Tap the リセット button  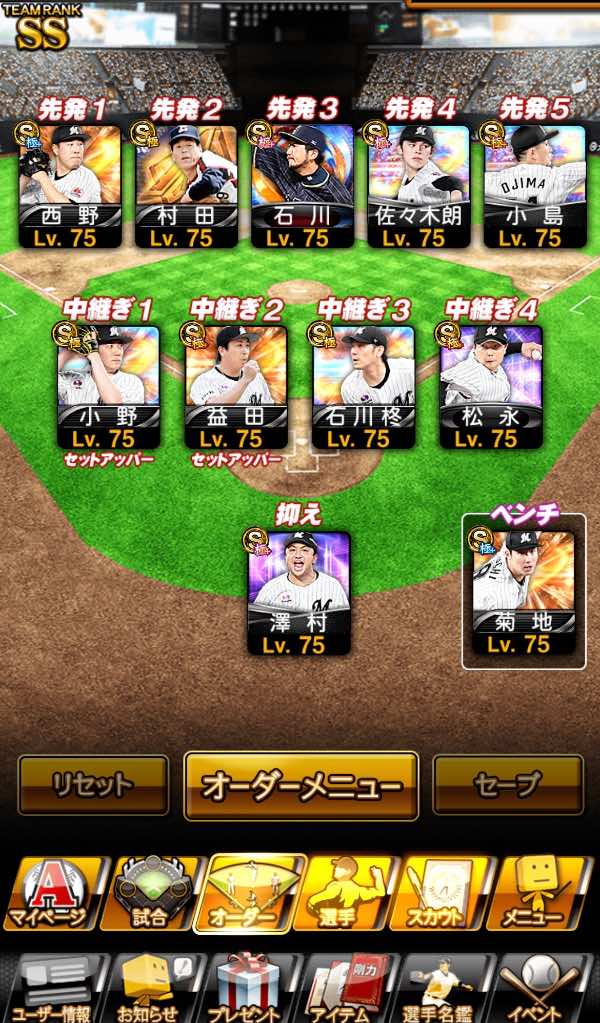coord(93,785)
